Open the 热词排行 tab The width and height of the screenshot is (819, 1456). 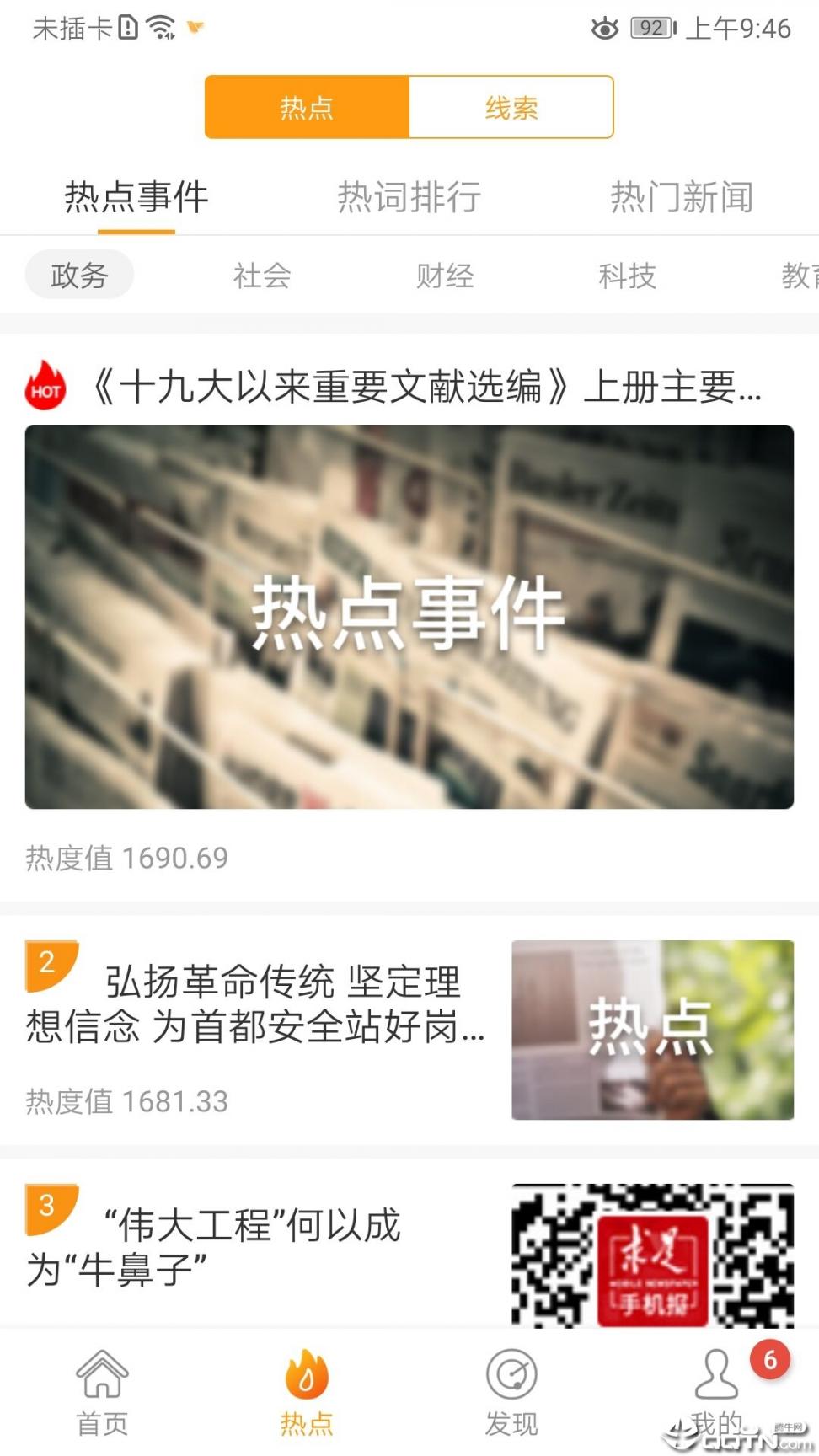tap(409, 197)
